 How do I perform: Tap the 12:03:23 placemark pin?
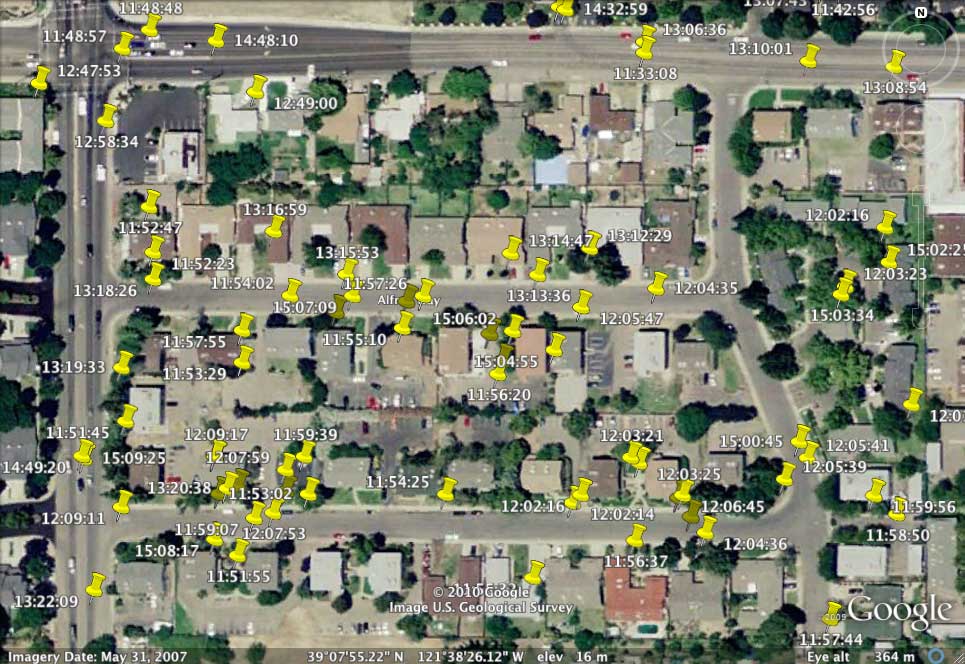tap(890, 257)
